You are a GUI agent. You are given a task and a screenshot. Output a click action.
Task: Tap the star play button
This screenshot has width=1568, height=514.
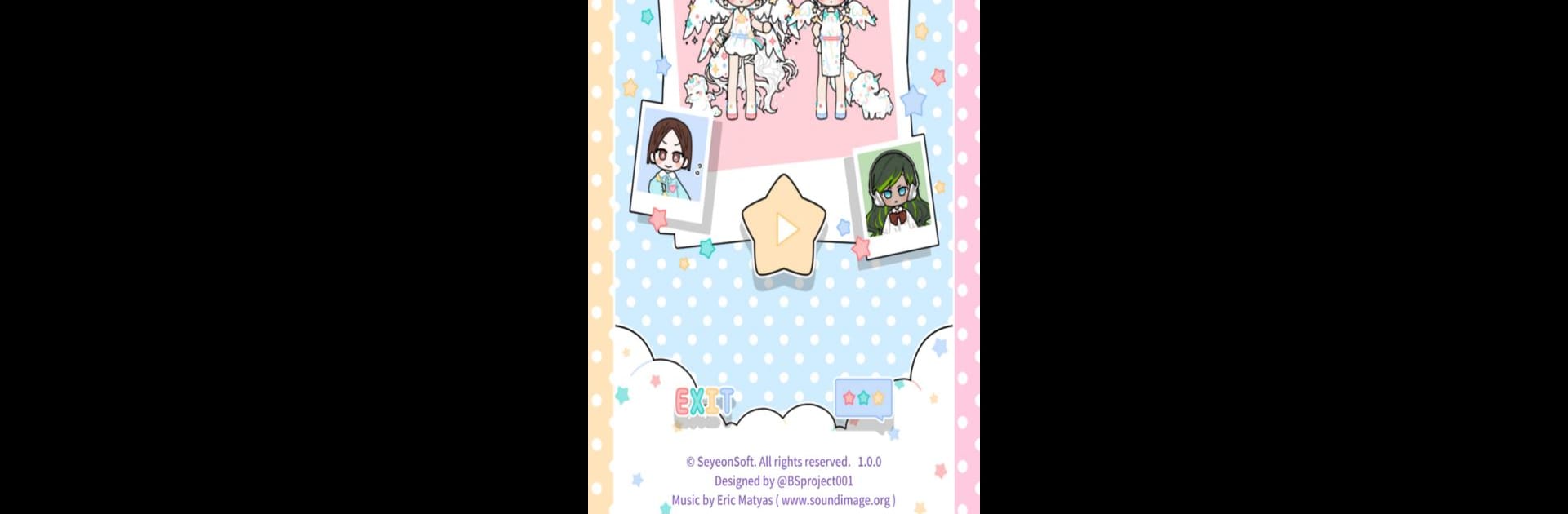(784, 229)
